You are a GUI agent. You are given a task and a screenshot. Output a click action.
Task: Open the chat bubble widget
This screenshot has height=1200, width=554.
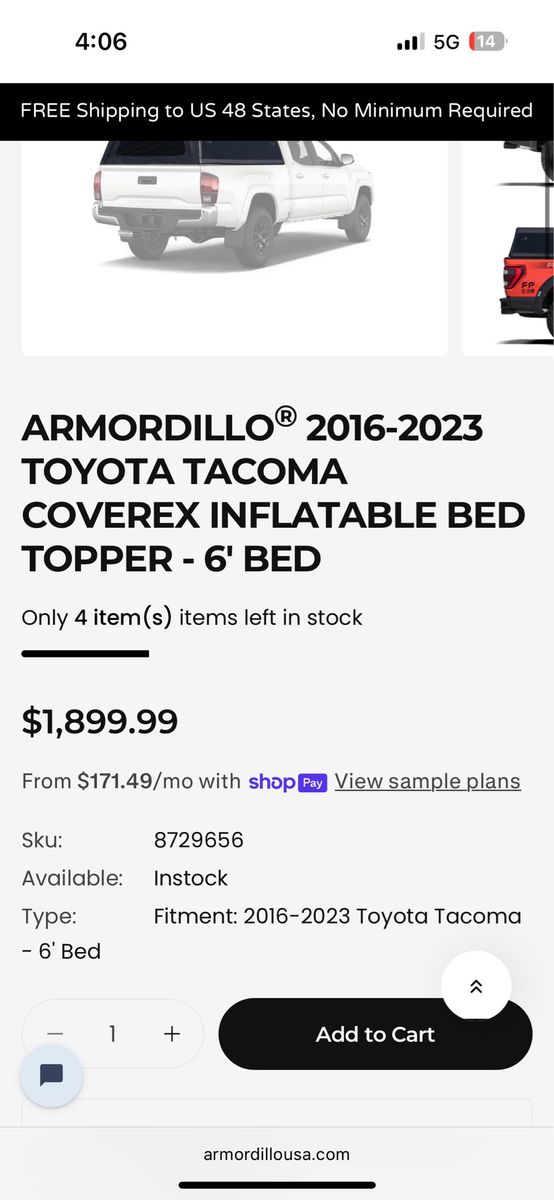pyautogui.click(x=52, y=1075)
